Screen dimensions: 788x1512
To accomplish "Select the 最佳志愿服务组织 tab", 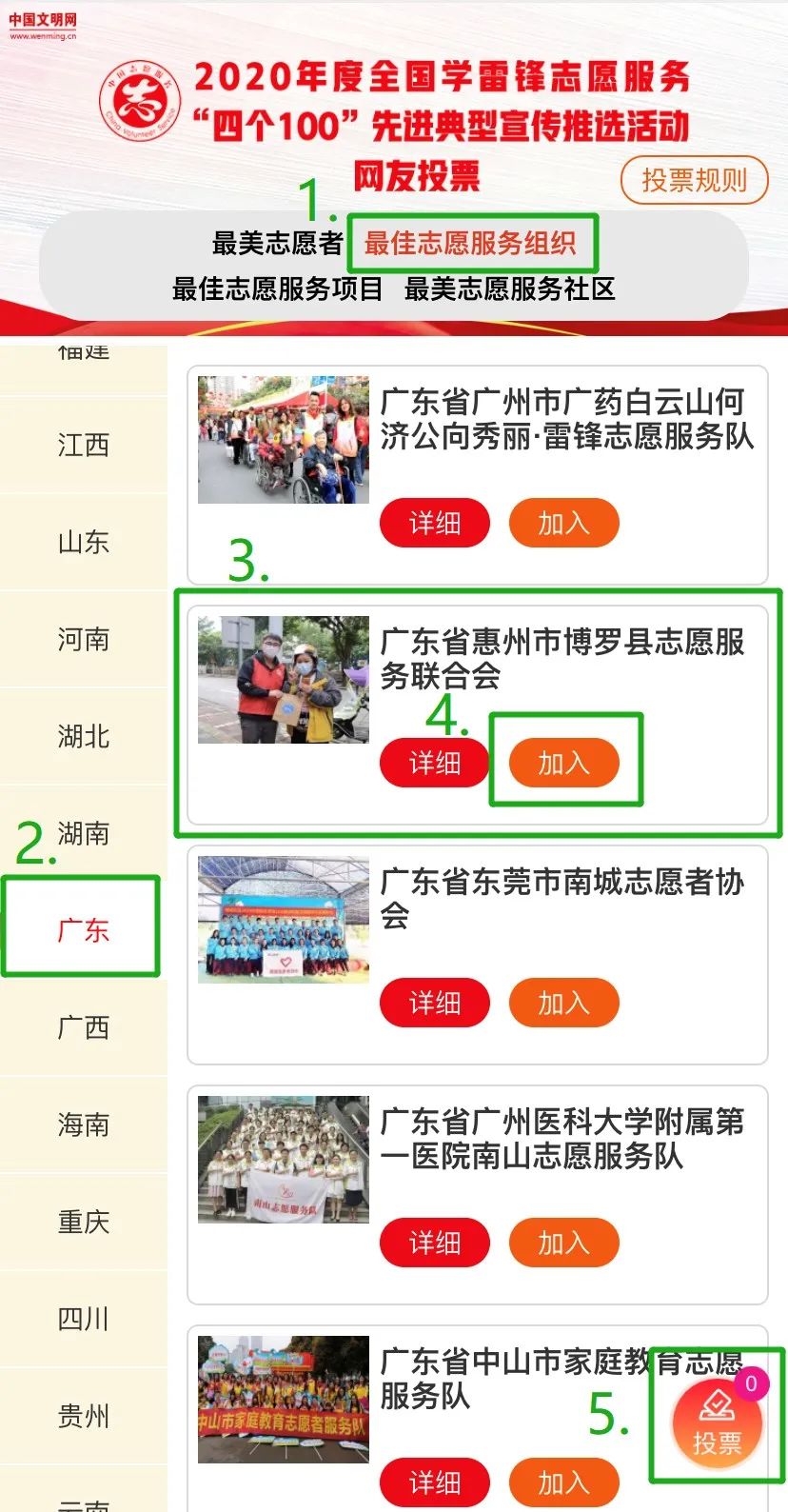I will [x=470, y=244].
